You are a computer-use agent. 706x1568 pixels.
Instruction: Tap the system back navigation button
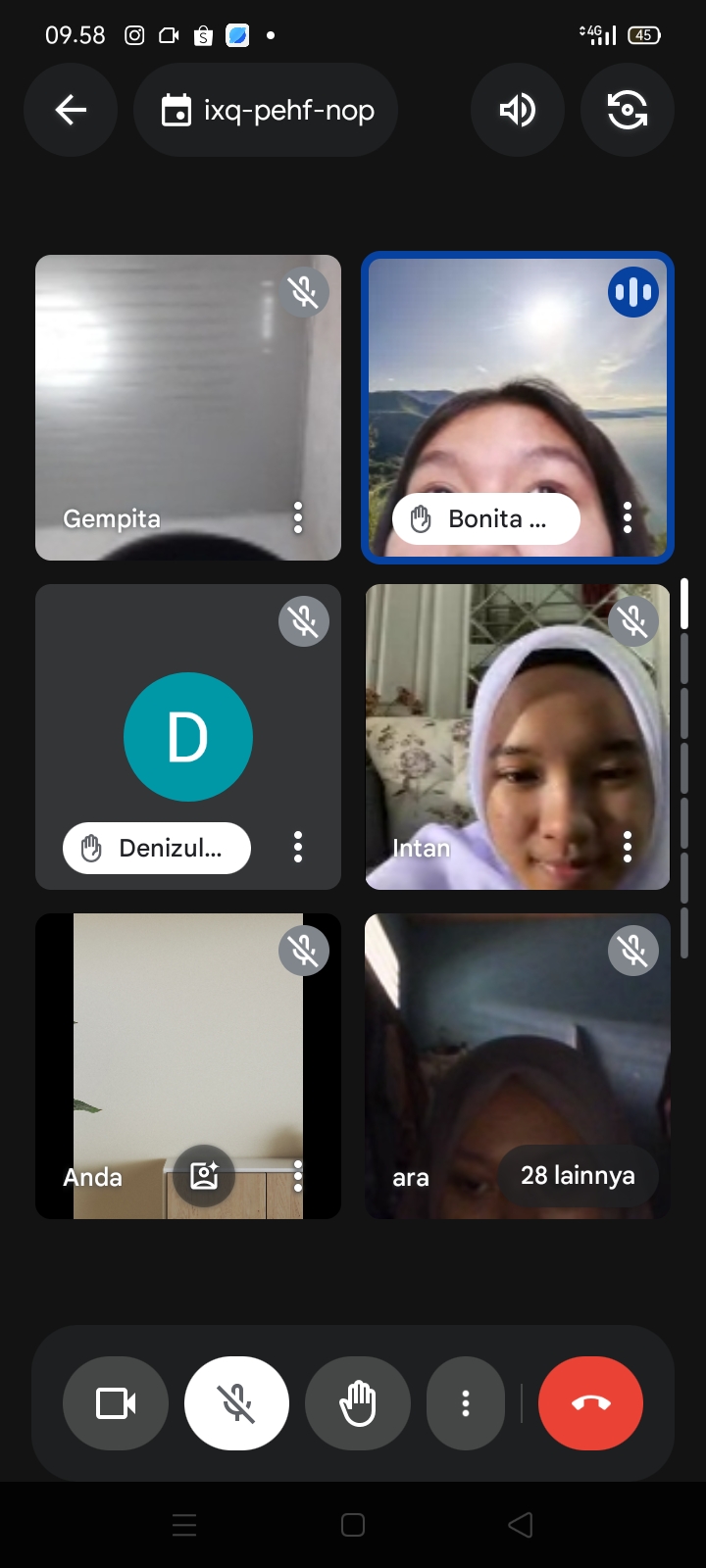521,1525
